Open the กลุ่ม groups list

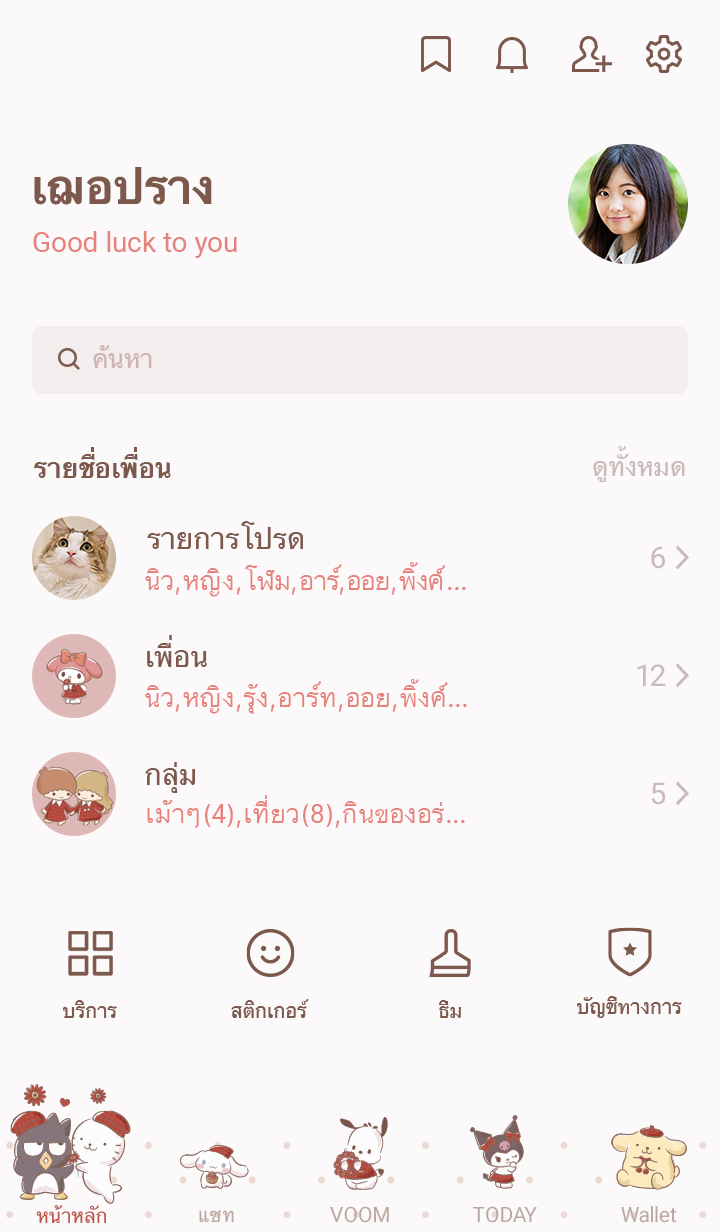coord(360,794)
